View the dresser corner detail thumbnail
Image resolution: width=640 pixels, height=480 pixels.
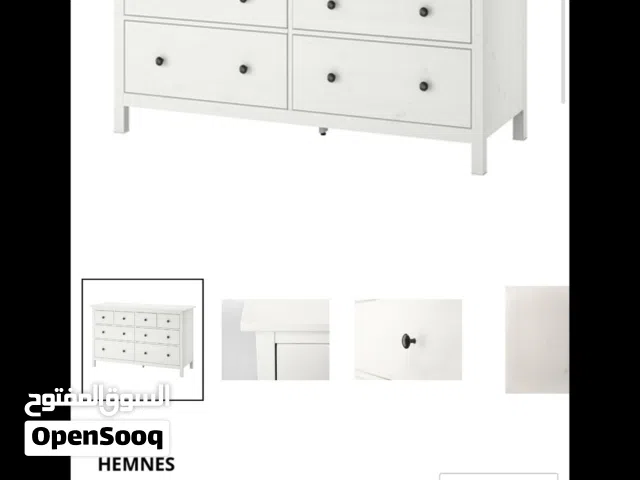point(275,339)
